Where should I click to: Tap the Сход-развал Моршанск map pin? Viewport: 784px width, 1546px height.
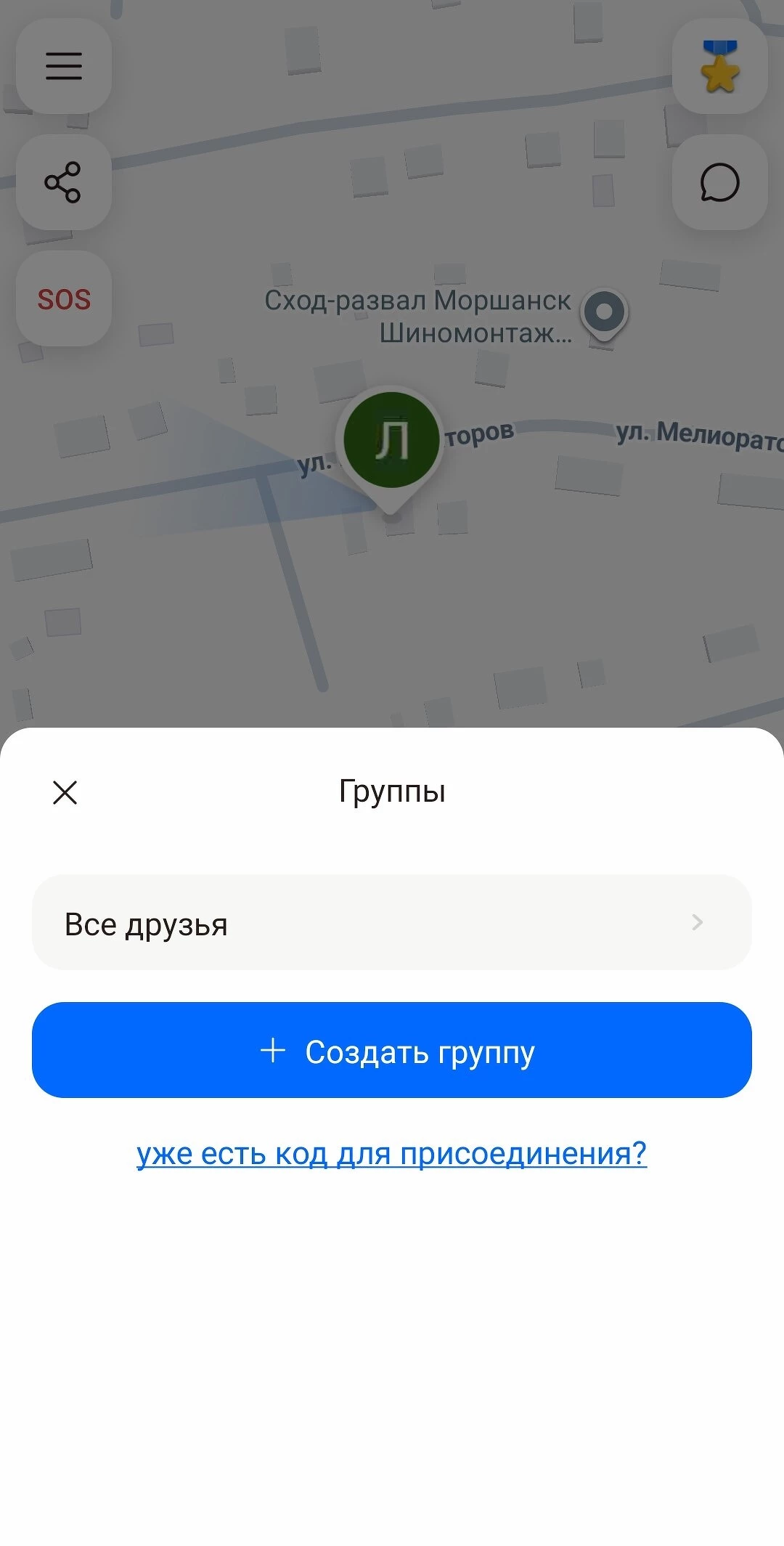coord(604,314)
